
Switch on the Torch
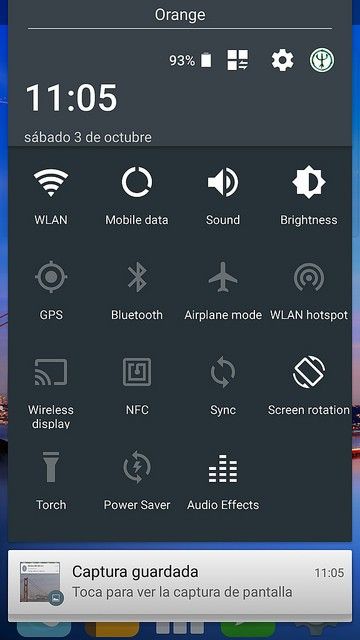click(x=51, y=481)
